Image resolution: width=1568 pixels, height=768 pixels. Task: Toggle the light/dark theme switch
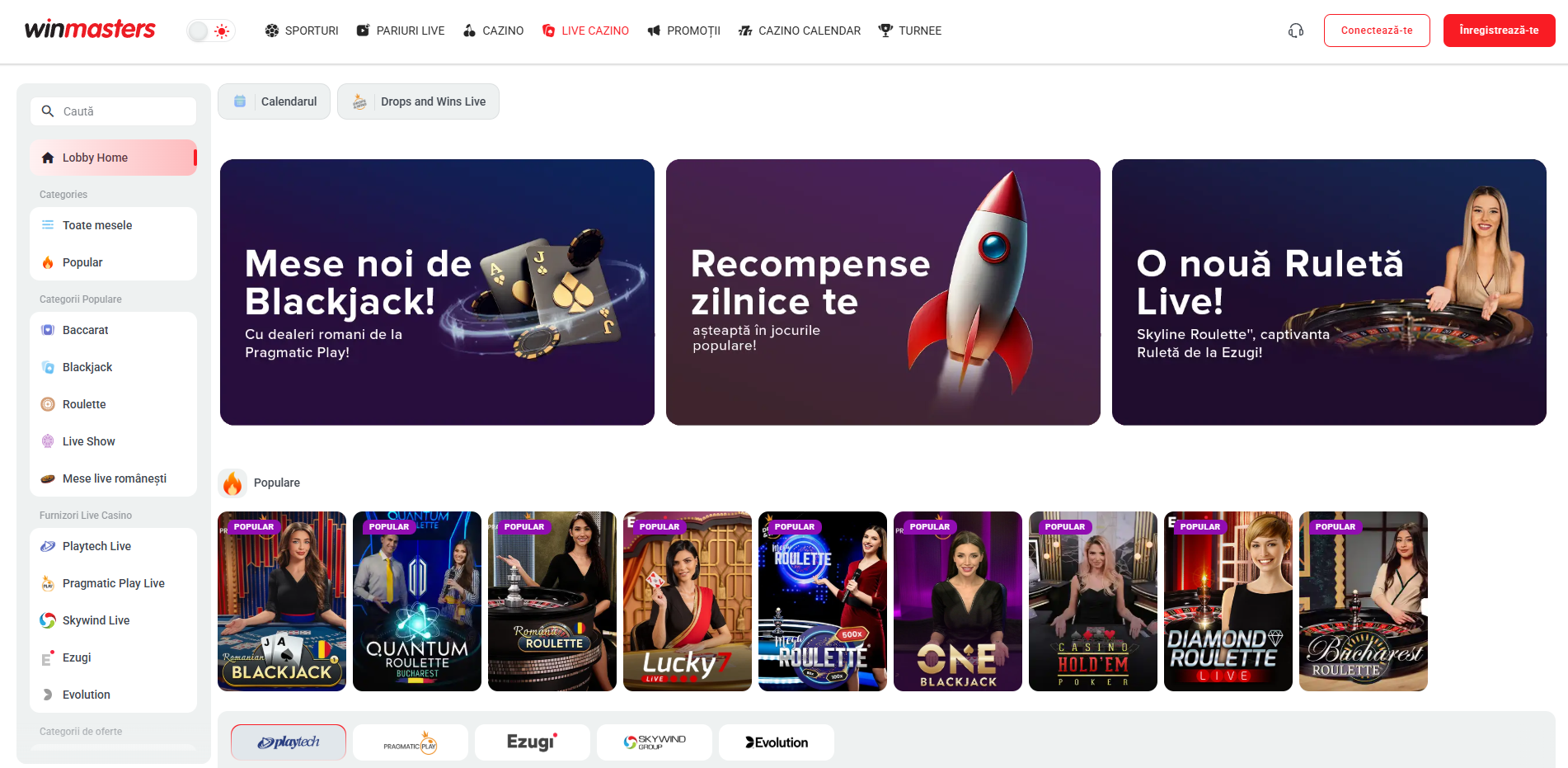210,31
